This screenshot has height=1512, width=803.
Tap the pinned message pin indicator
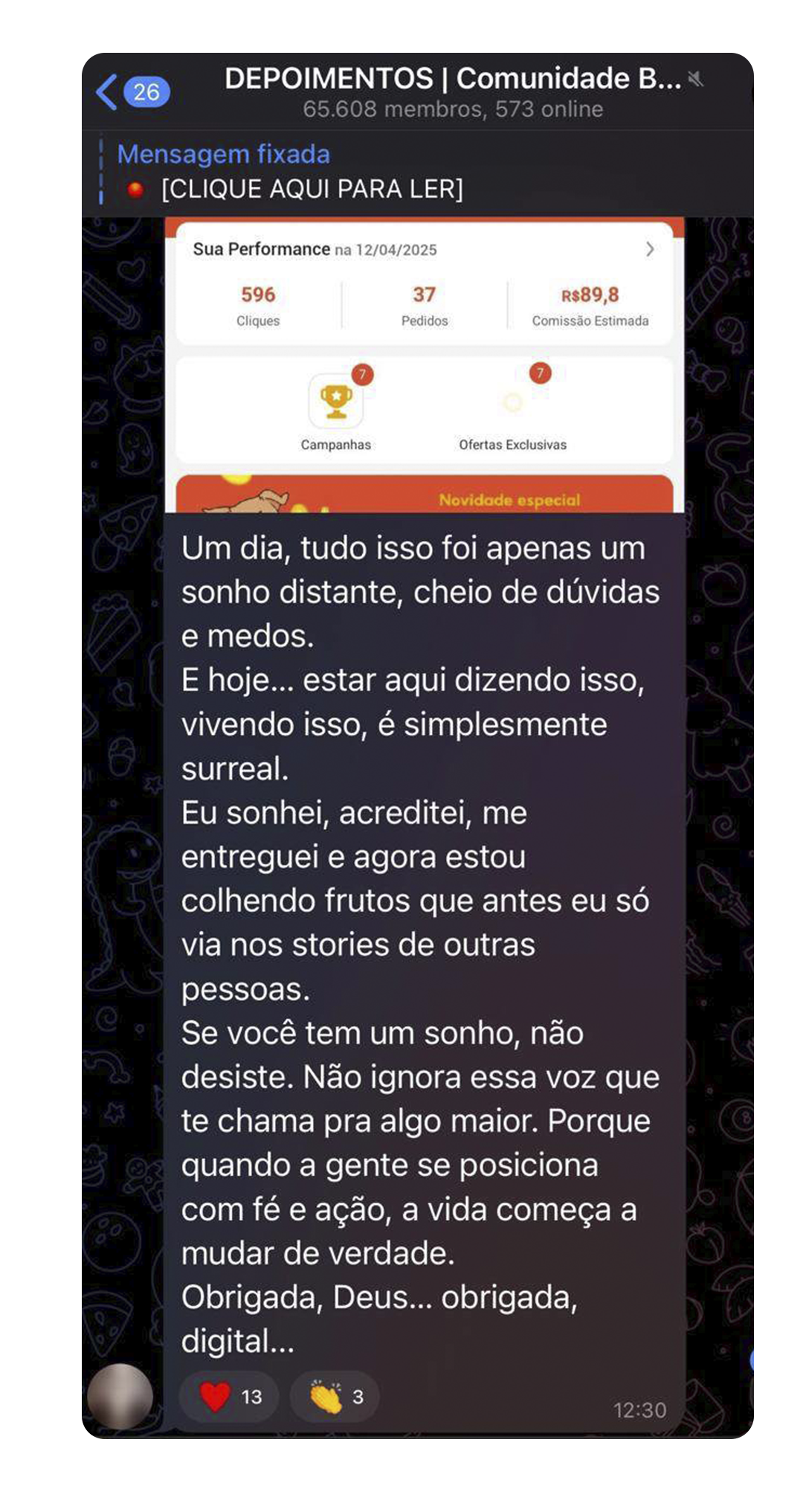[x=102, y=173]
